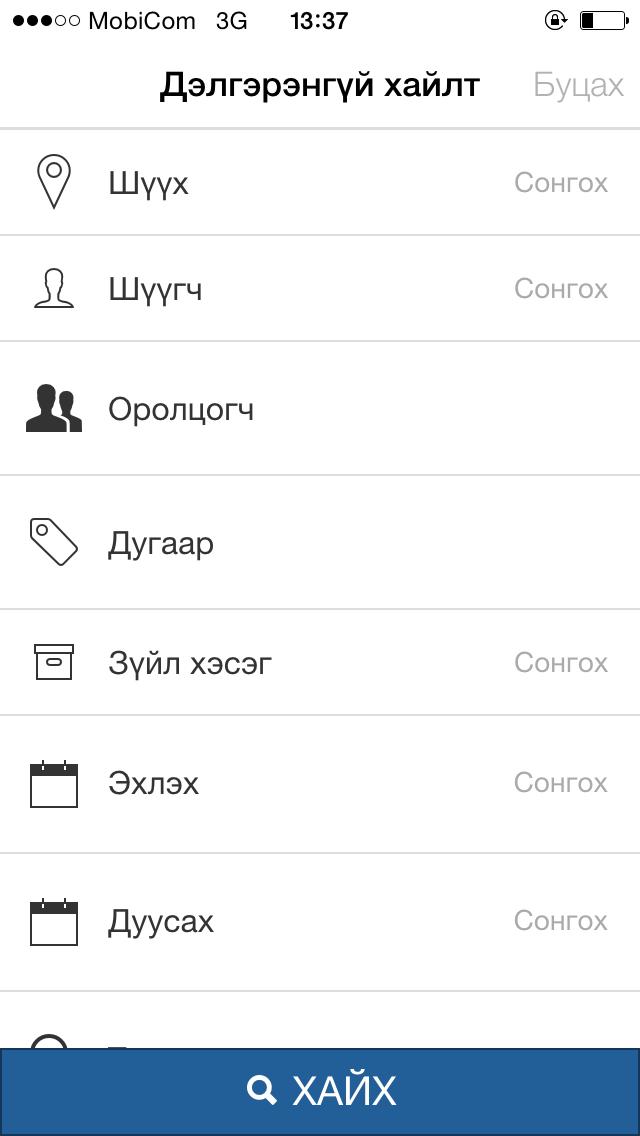Choose a court in the Шүүх row
The height and width of the screenshot is (1136, 640).
tap(560, 183)
